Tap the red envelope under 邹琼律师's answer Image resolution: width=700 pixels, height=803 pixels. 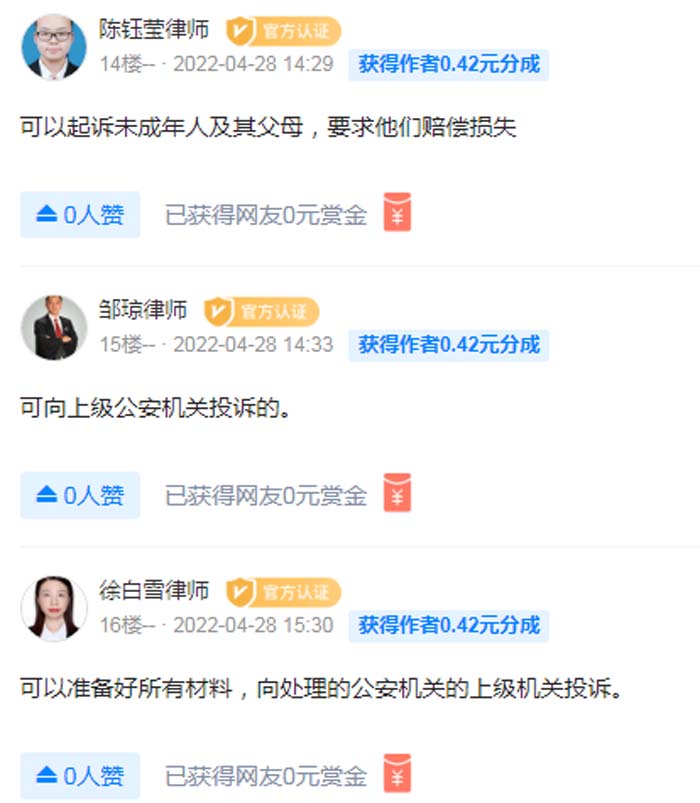pos(397,494)
